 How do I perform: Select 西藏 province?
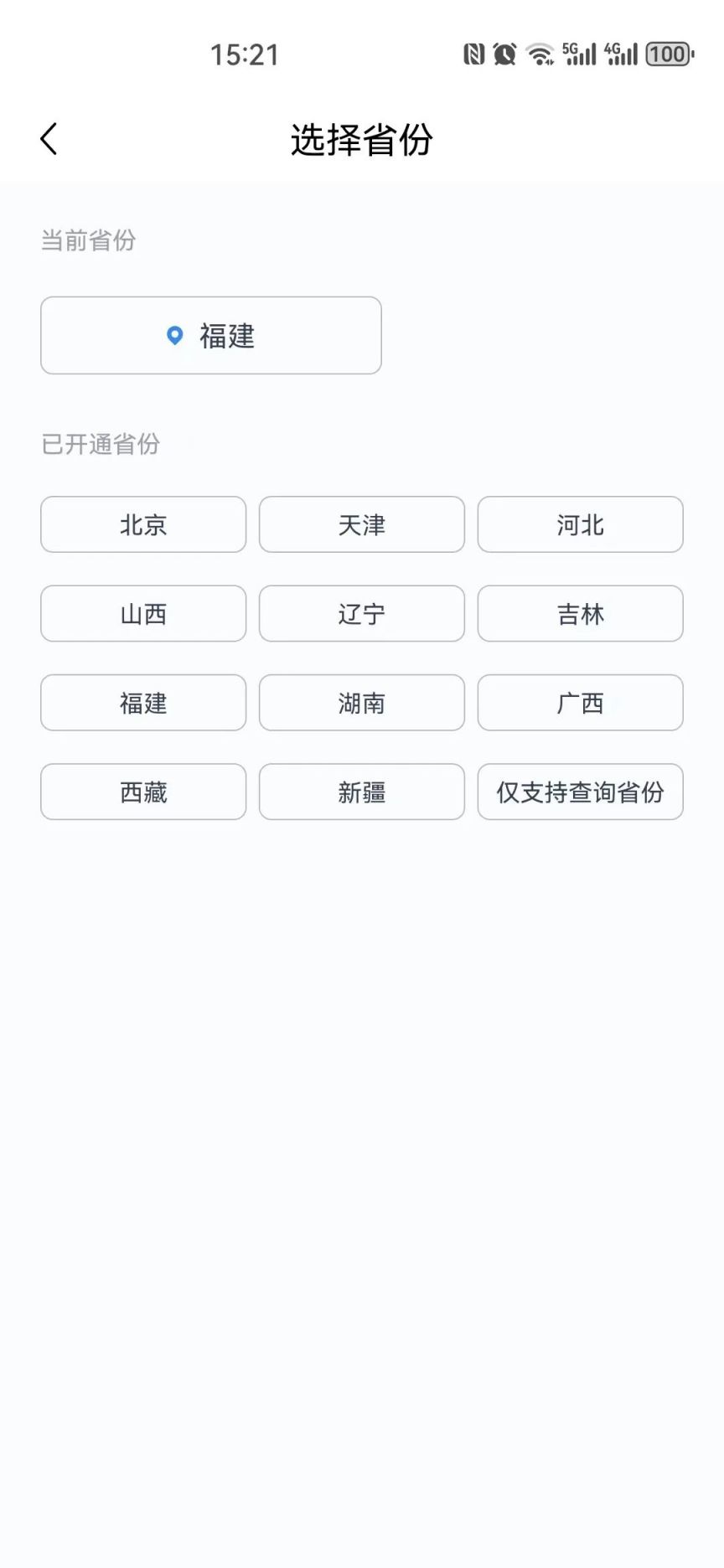[143, 792]
